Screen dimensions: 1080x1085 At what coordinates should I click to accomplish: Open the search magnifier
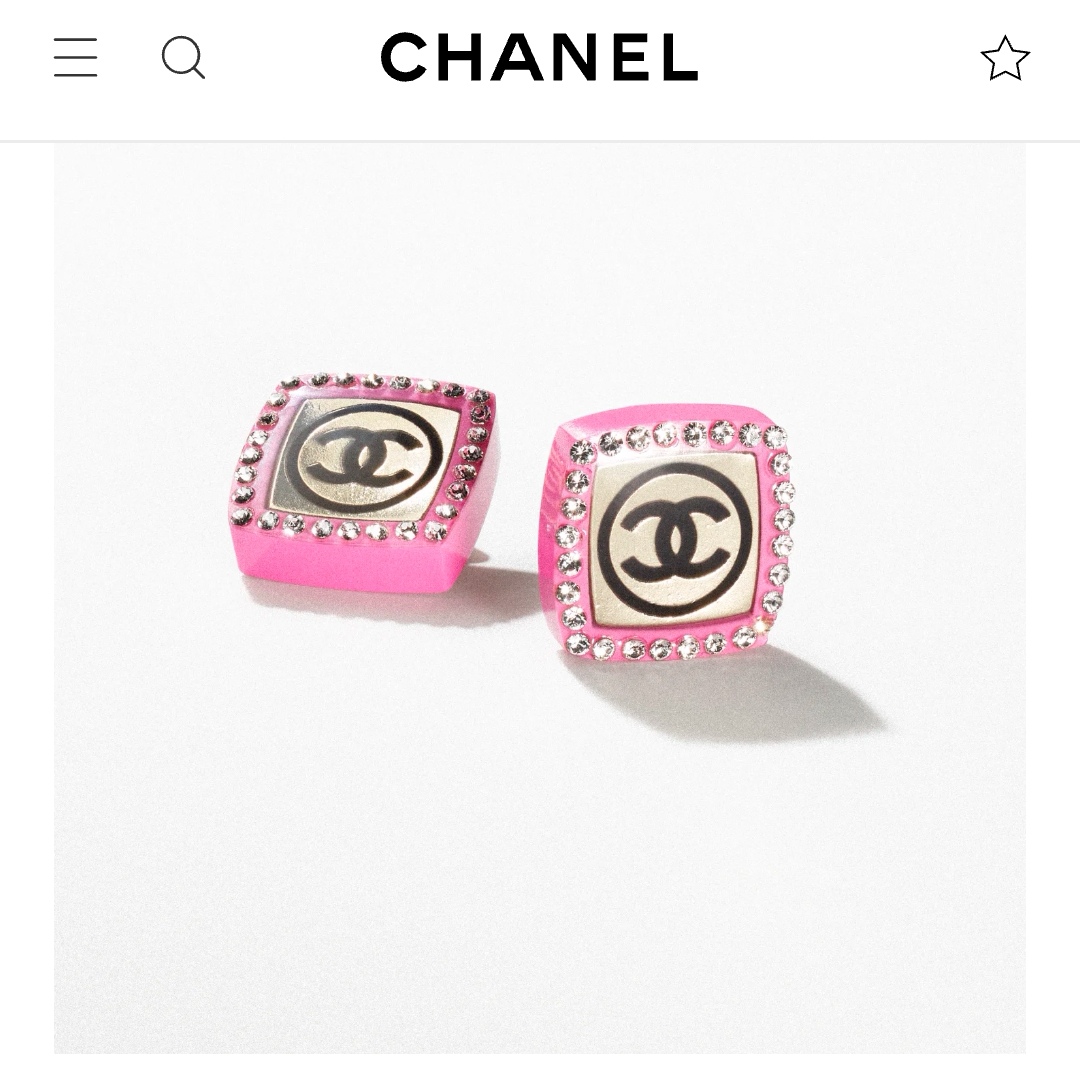click(183, 58)
